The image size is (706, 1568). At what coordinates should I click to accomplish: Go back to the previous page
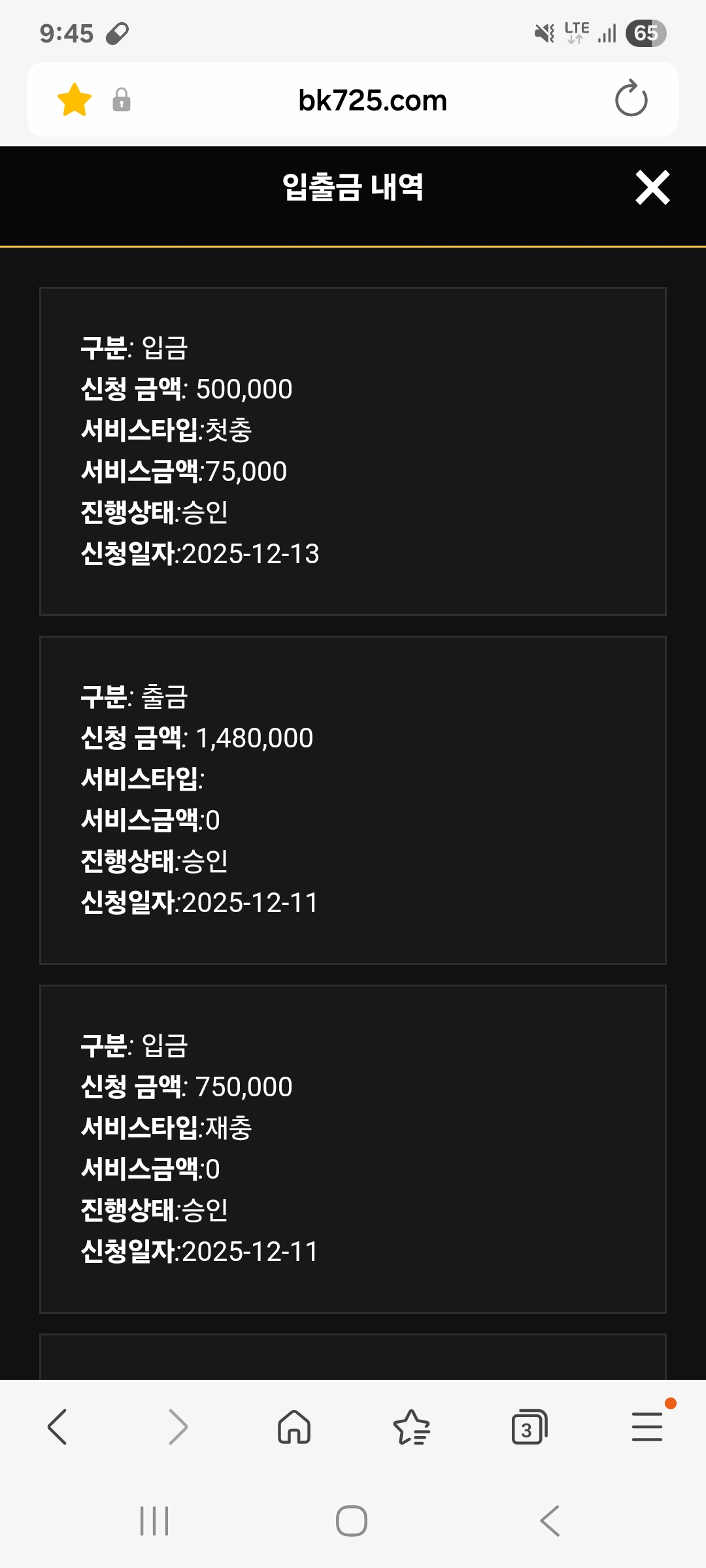coord(58,1427)
